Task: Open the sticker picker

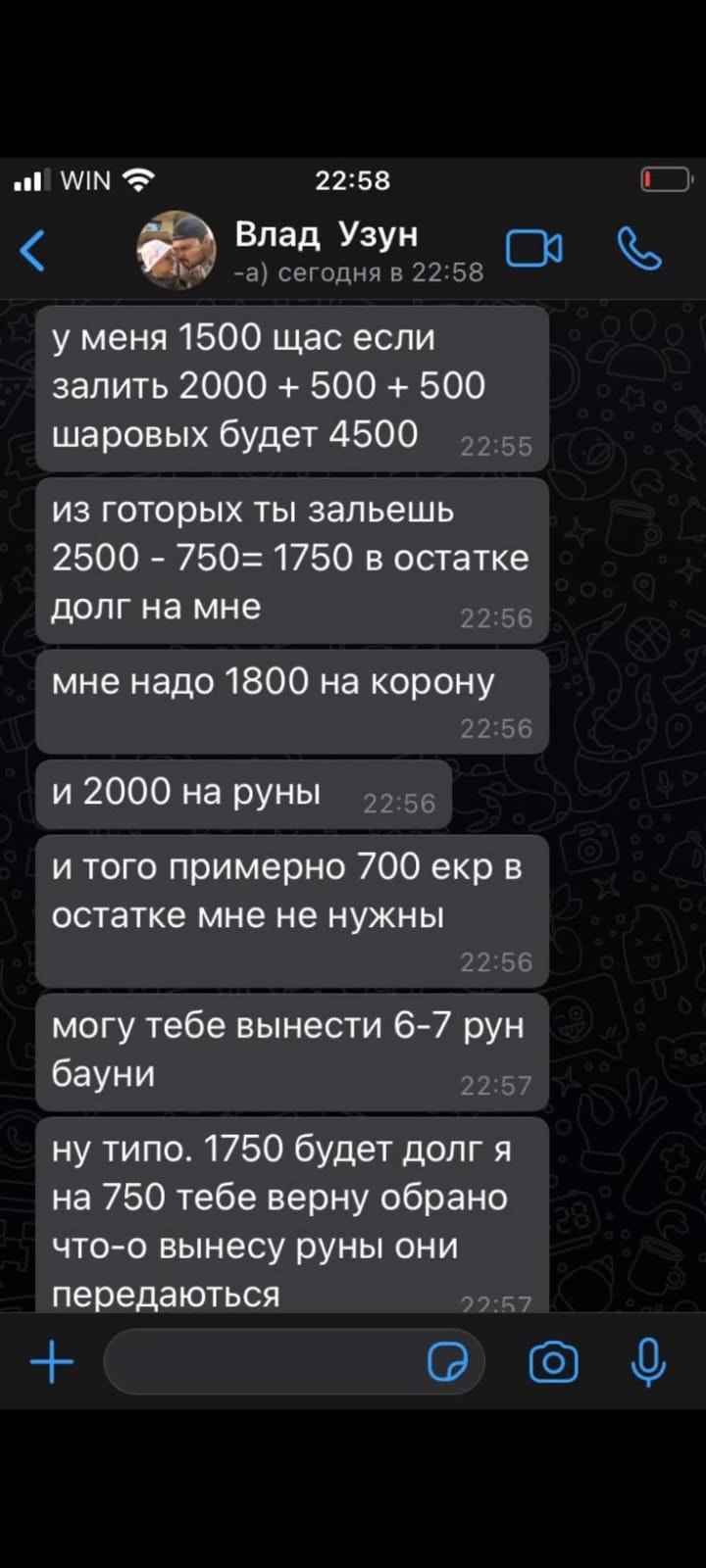Action: pos(448,1362)
